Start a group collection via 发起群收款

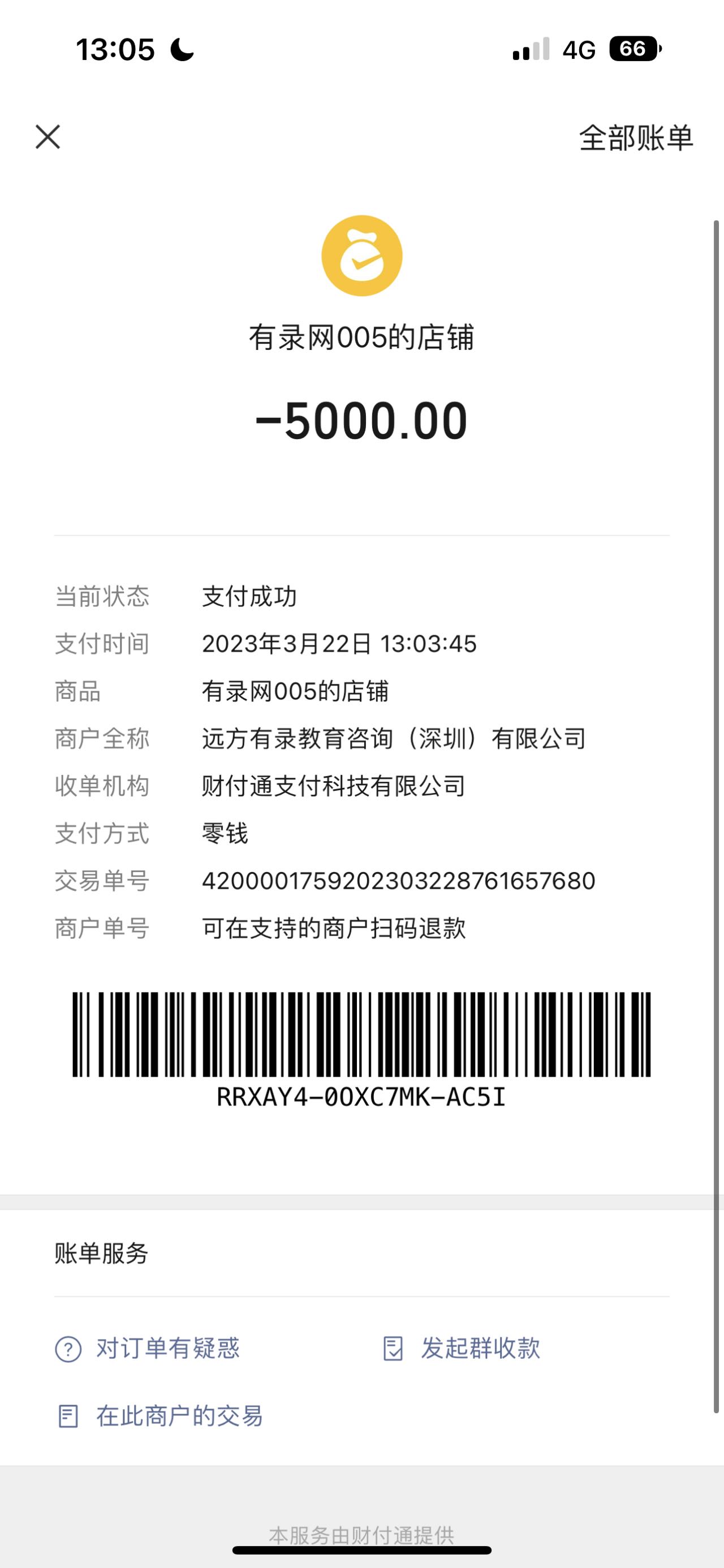coord(462,1348)
